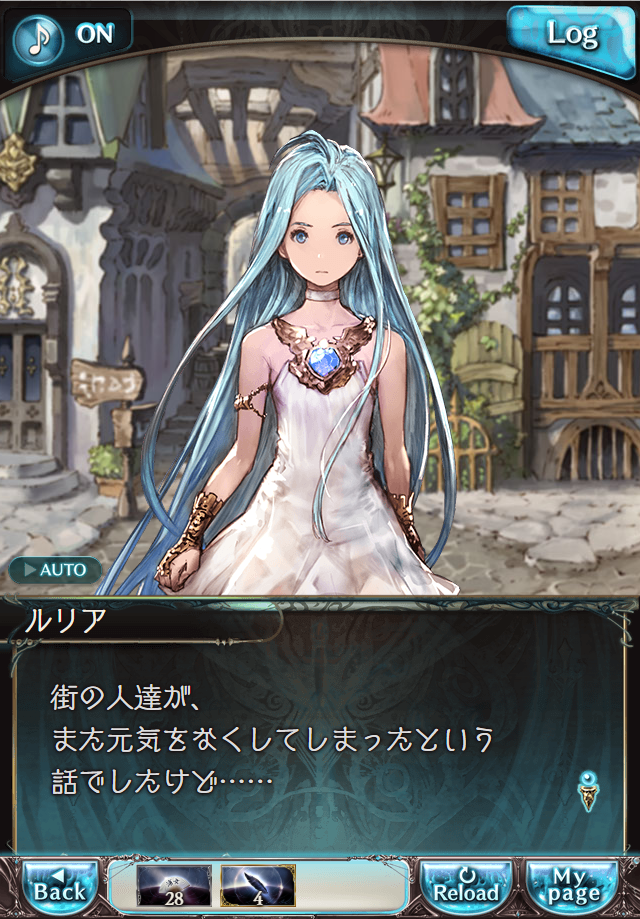Open the item thumbnail showing 4
Image resolution: width=640 pixels, height=919 pixels.
pyautogui.click(x=257, y=884)
